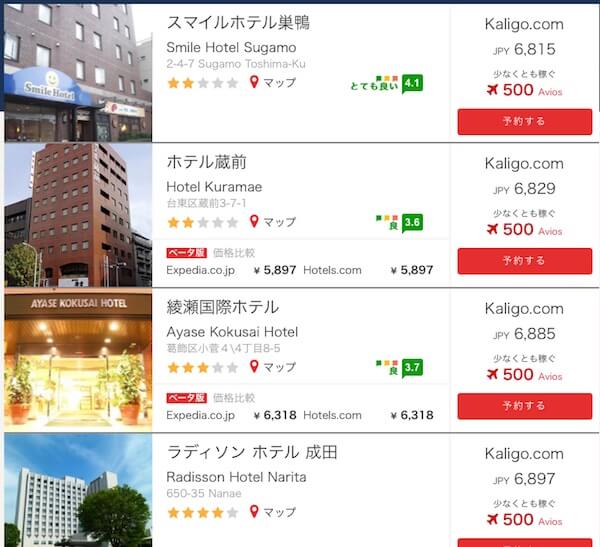Image resolution: width=600 pixels, height=547 pixels.
Task: Open ラディソン ホテル 成田 details
Action: click(251, 452)
